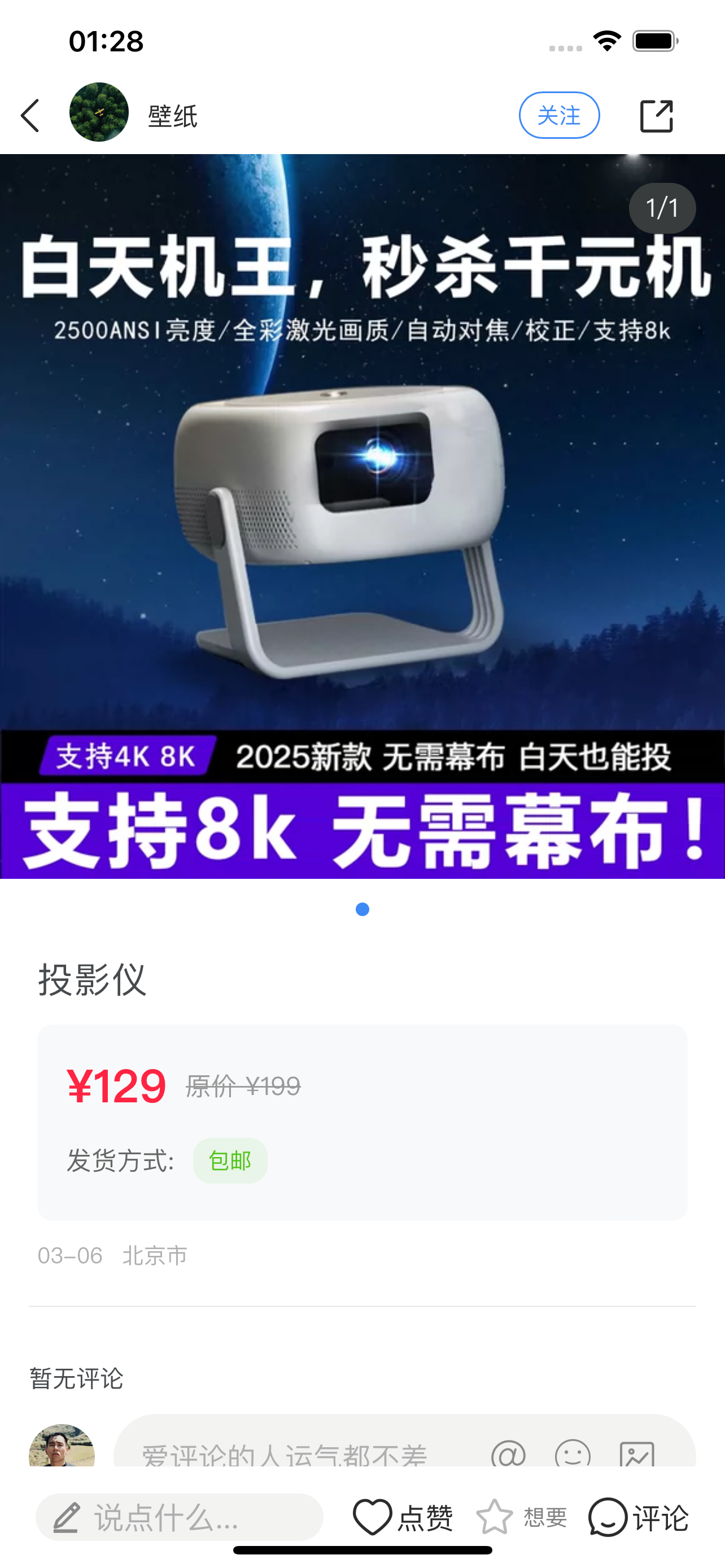Open the 评论 comments section
The height and width of the screenshot is (1568, 725).
tap(638, 1517)
